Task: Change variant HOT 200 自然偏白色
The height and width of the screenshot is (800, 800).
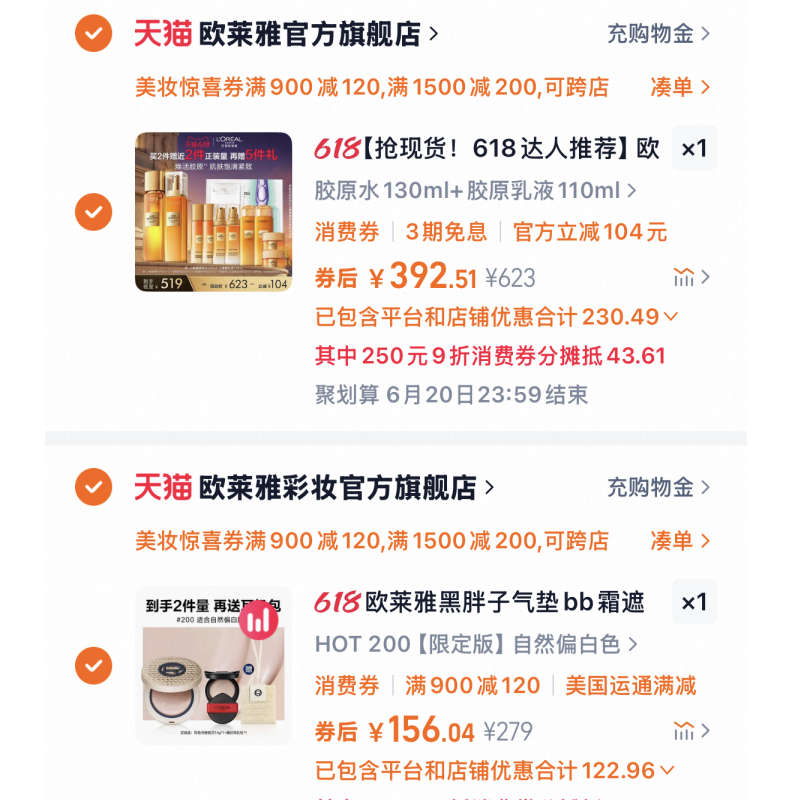Action: (476, 644)
